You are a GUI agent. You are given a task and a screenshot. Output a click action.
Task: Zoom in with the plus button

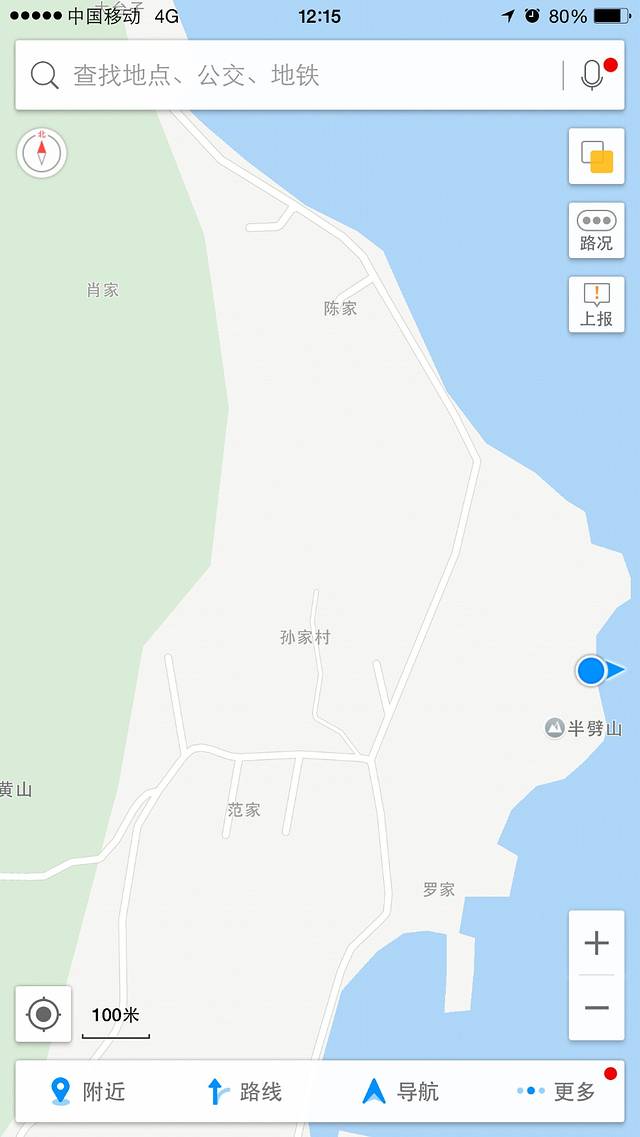coord(597,943)
